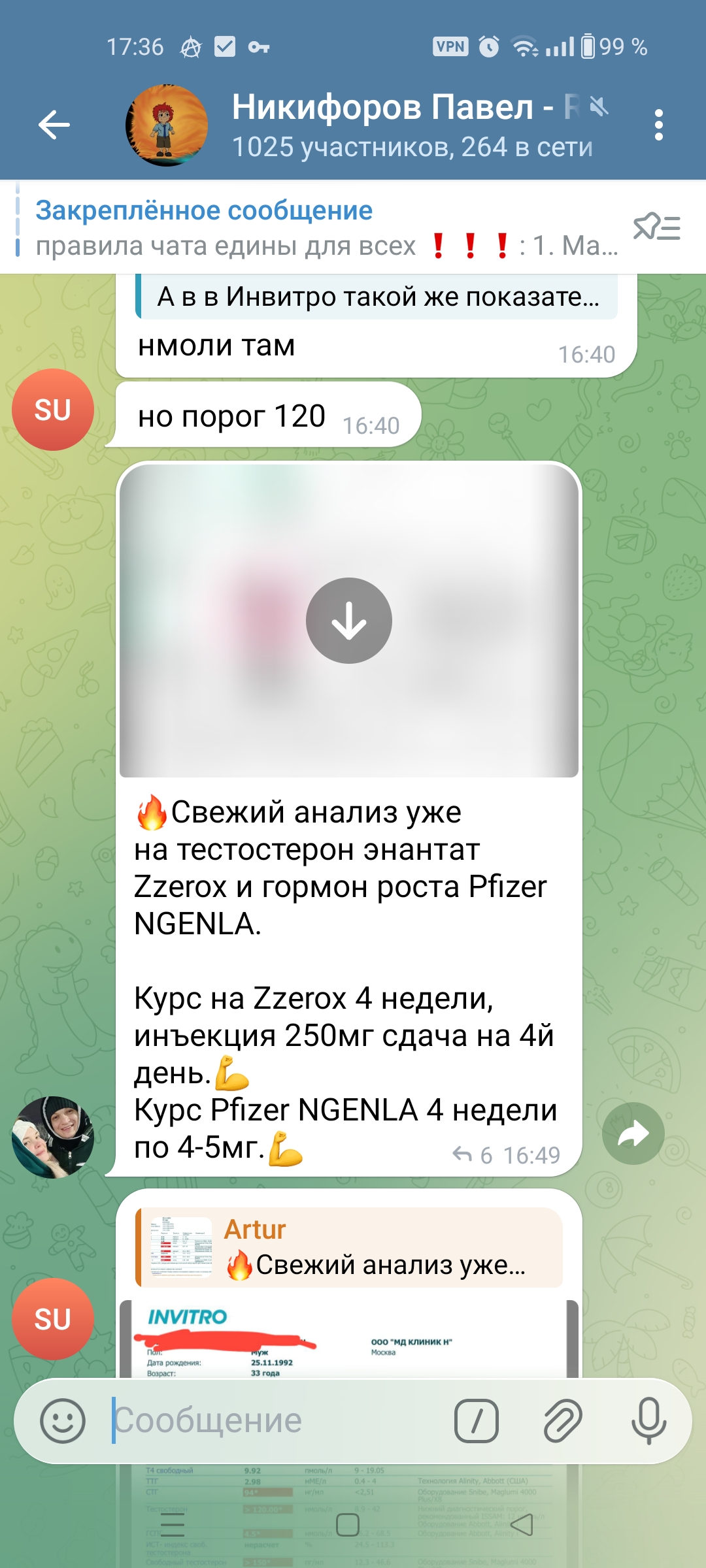This screenshot has width=706, height=1568.
Task: Open Artur's profile photo avatar
Action: (53, 1137)
